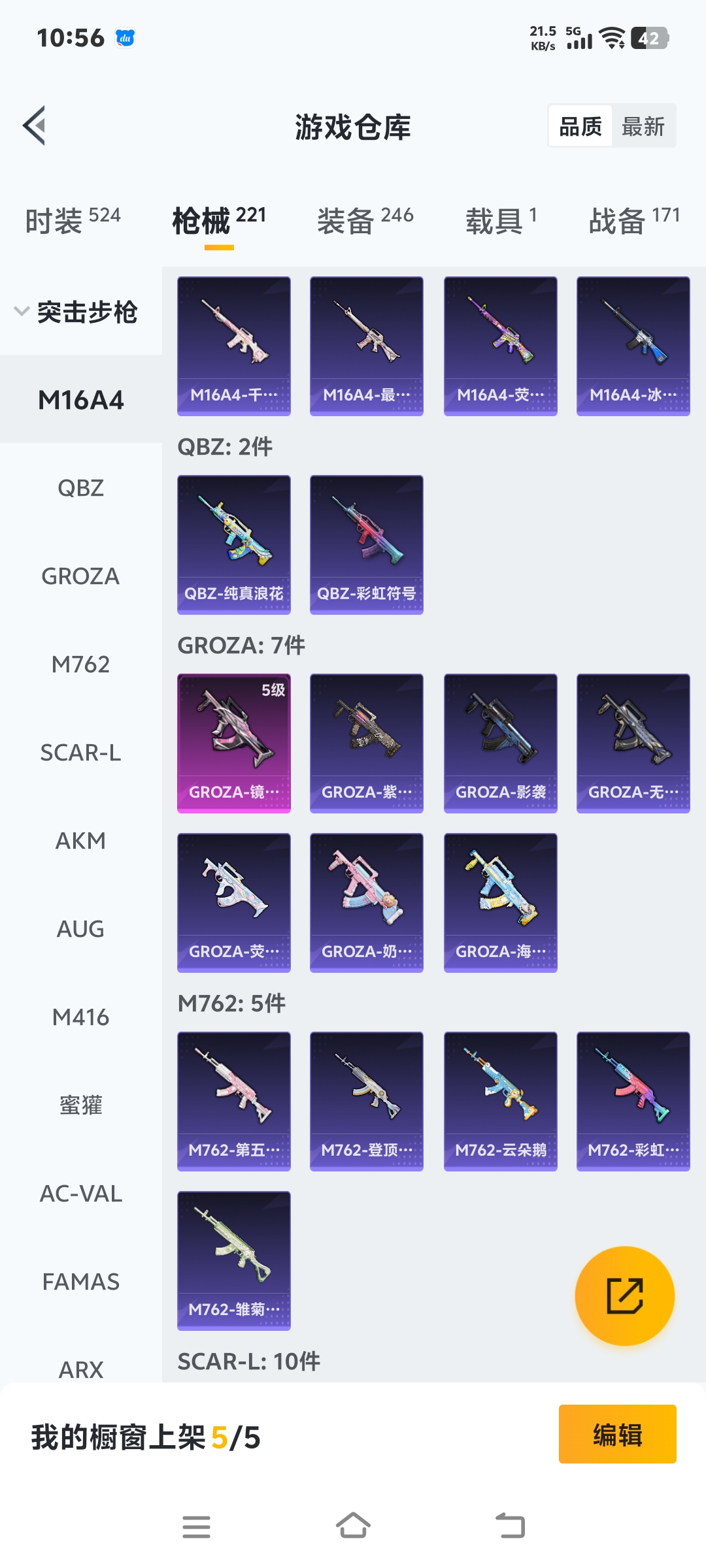Switch to the 载具 tab
This screenshot has height=1568, width=706.
tap(501, 220)
